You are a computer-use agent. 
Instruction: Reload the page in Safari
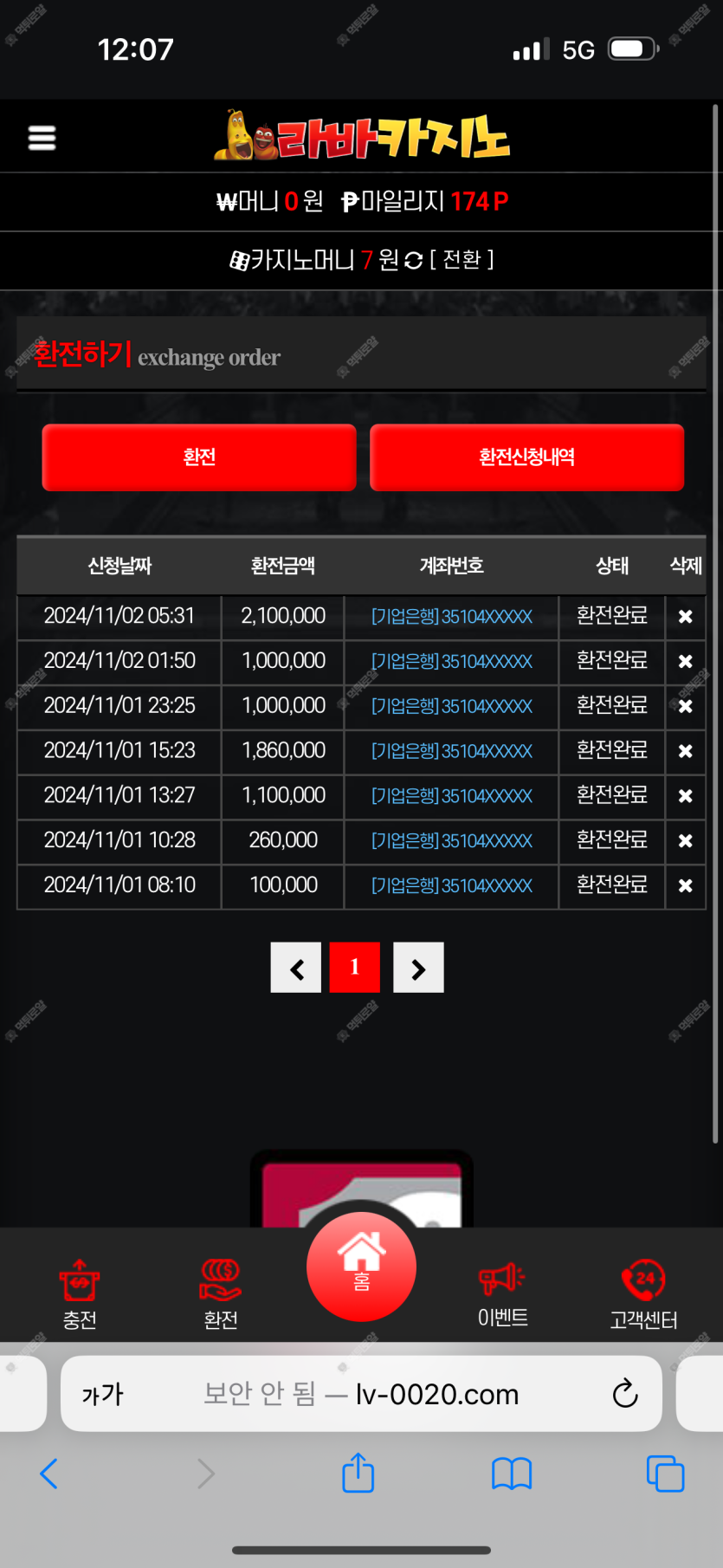[624, 1394]
